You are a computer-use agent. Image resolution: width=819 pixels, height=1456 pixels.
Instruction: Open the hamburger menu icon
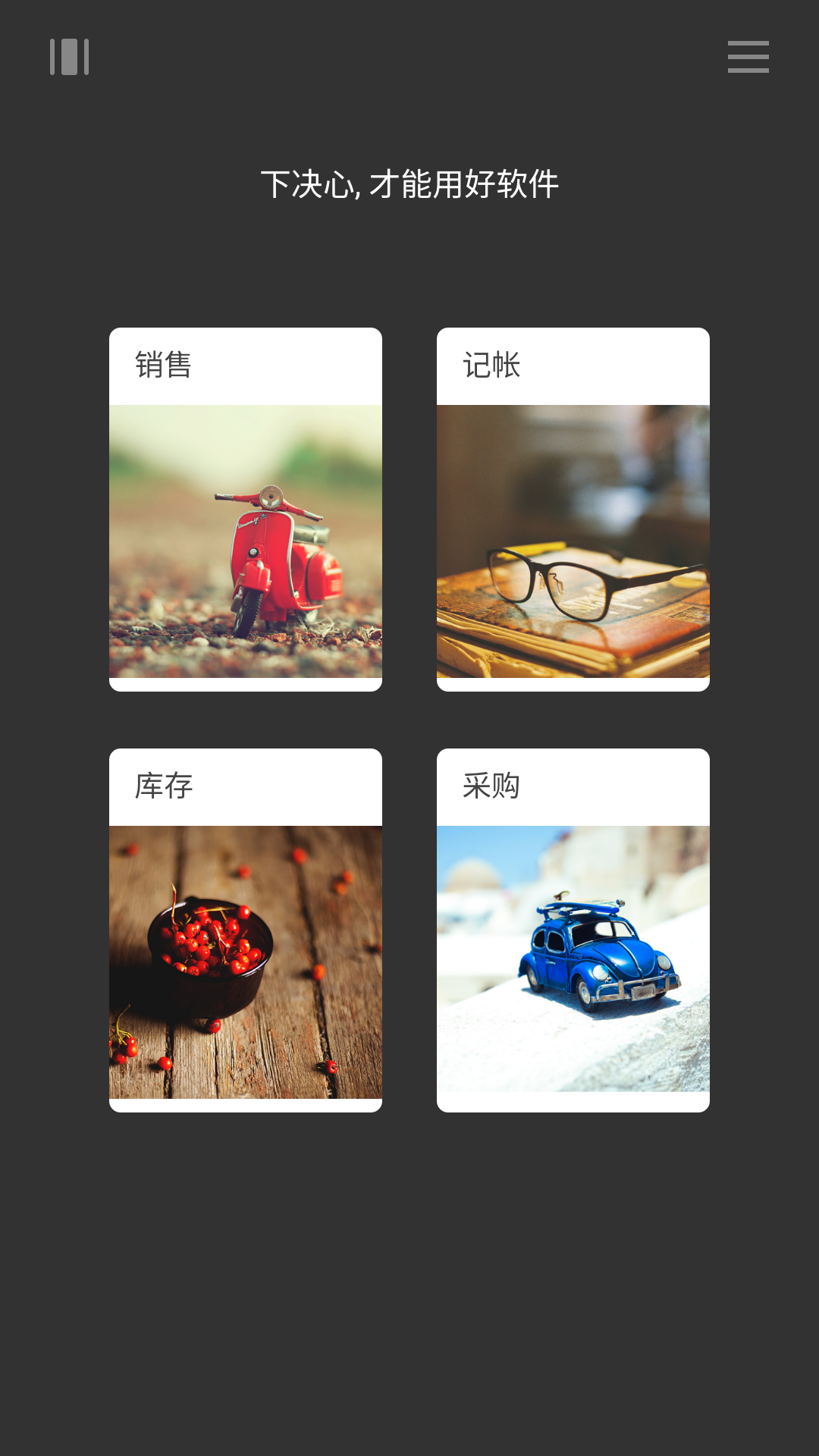(x=748, y=57)
